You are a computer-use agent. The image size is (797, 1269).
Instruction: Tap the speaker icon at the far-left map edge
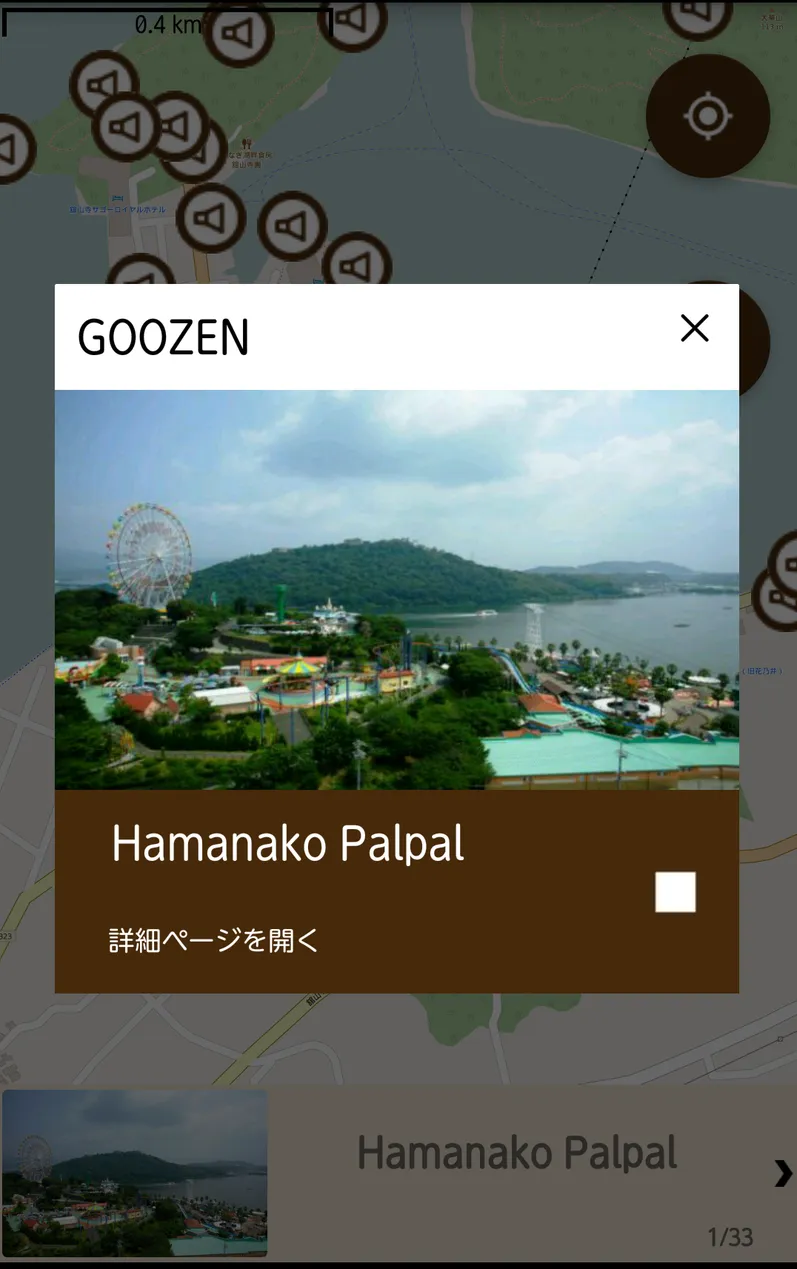(x=8, y=145)
